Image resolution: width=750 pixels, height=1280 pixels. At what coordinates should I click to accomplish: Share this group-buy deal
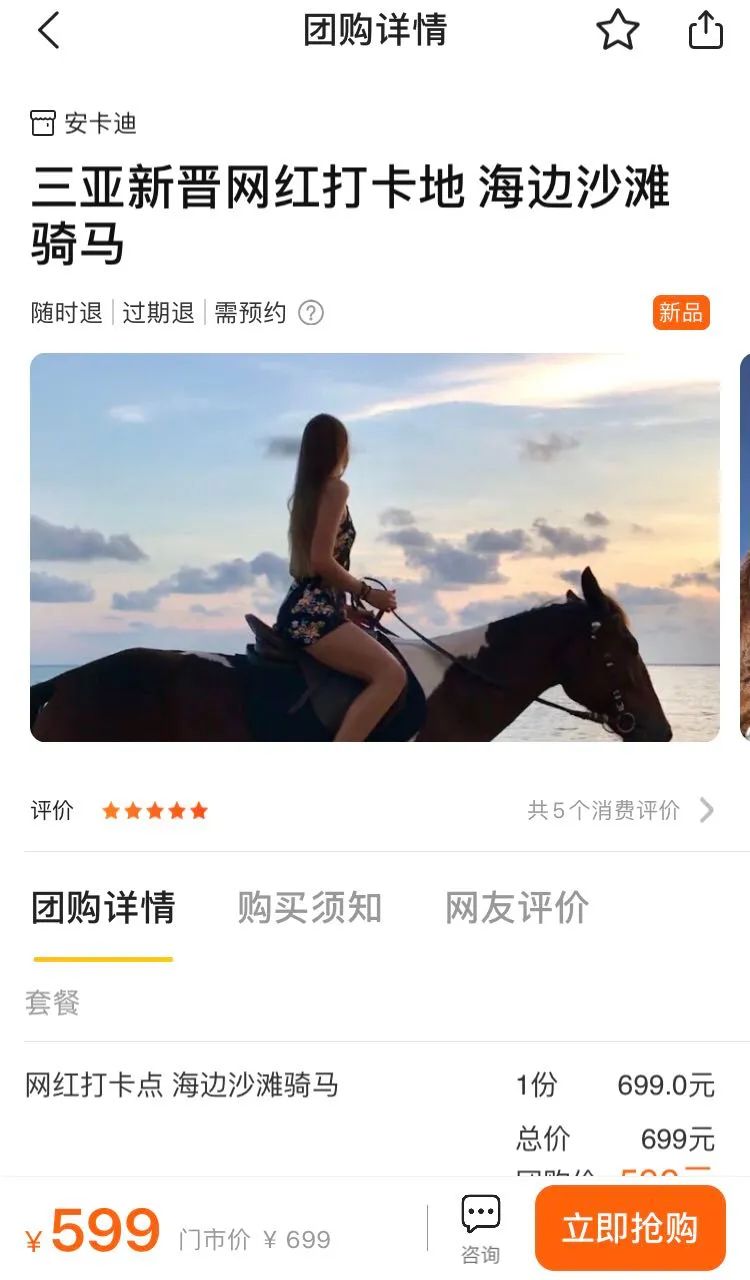705,30
